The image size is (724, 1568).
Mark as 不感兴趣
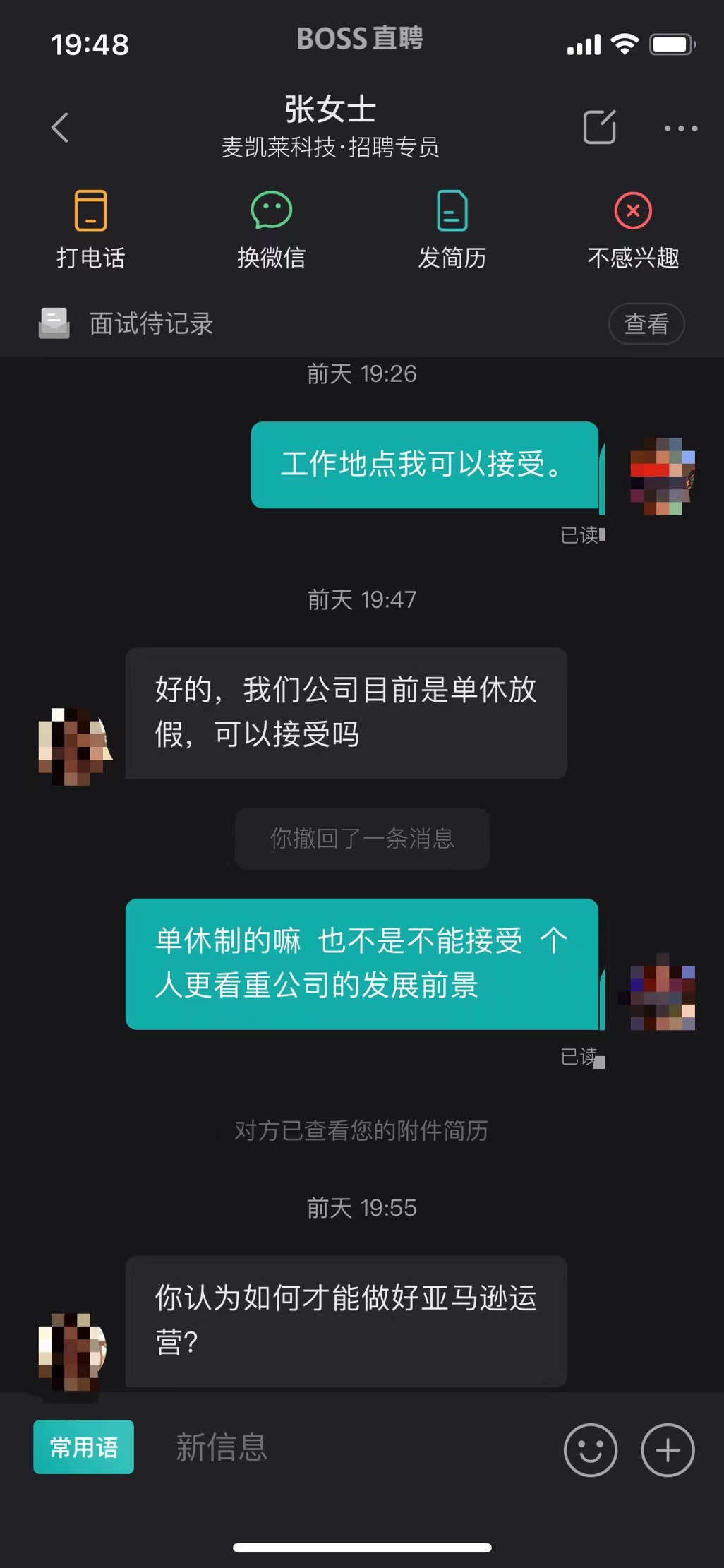coord(633,229)
